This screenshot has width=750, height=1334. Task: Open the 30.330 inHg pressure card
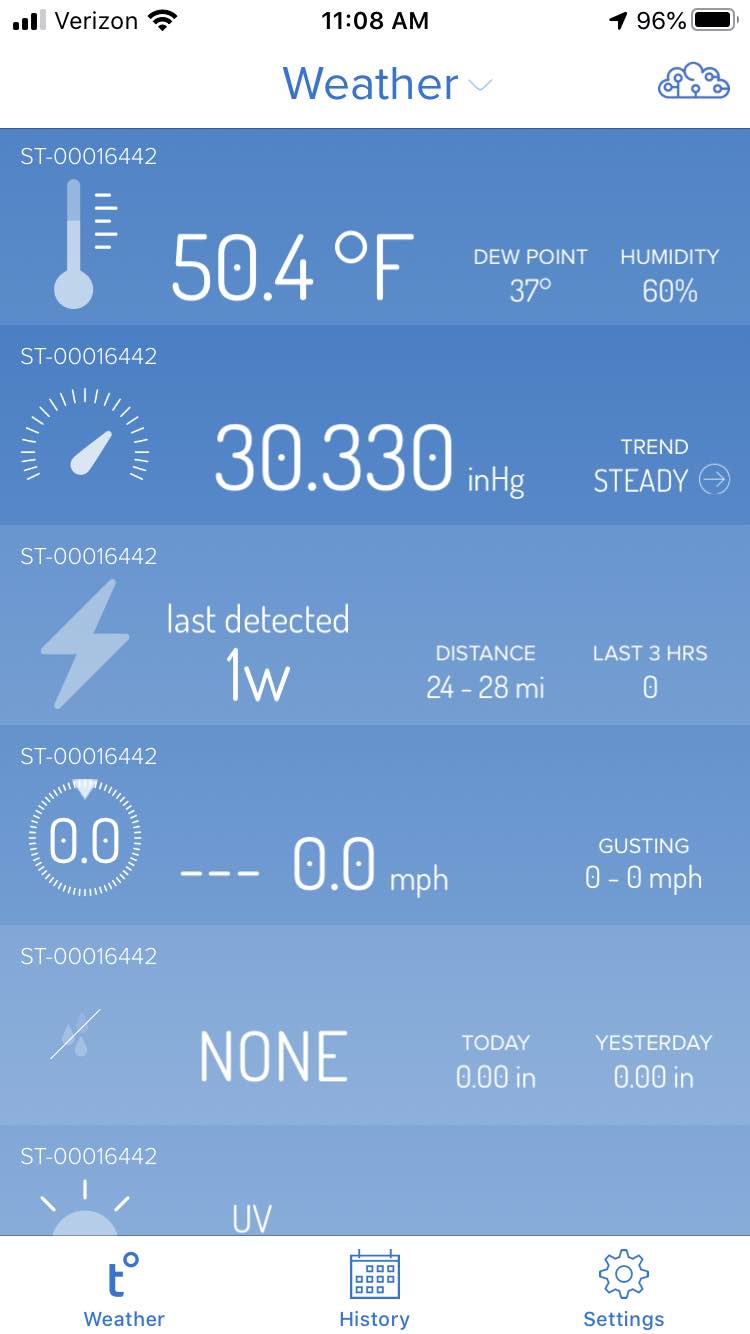click(375, 425)
